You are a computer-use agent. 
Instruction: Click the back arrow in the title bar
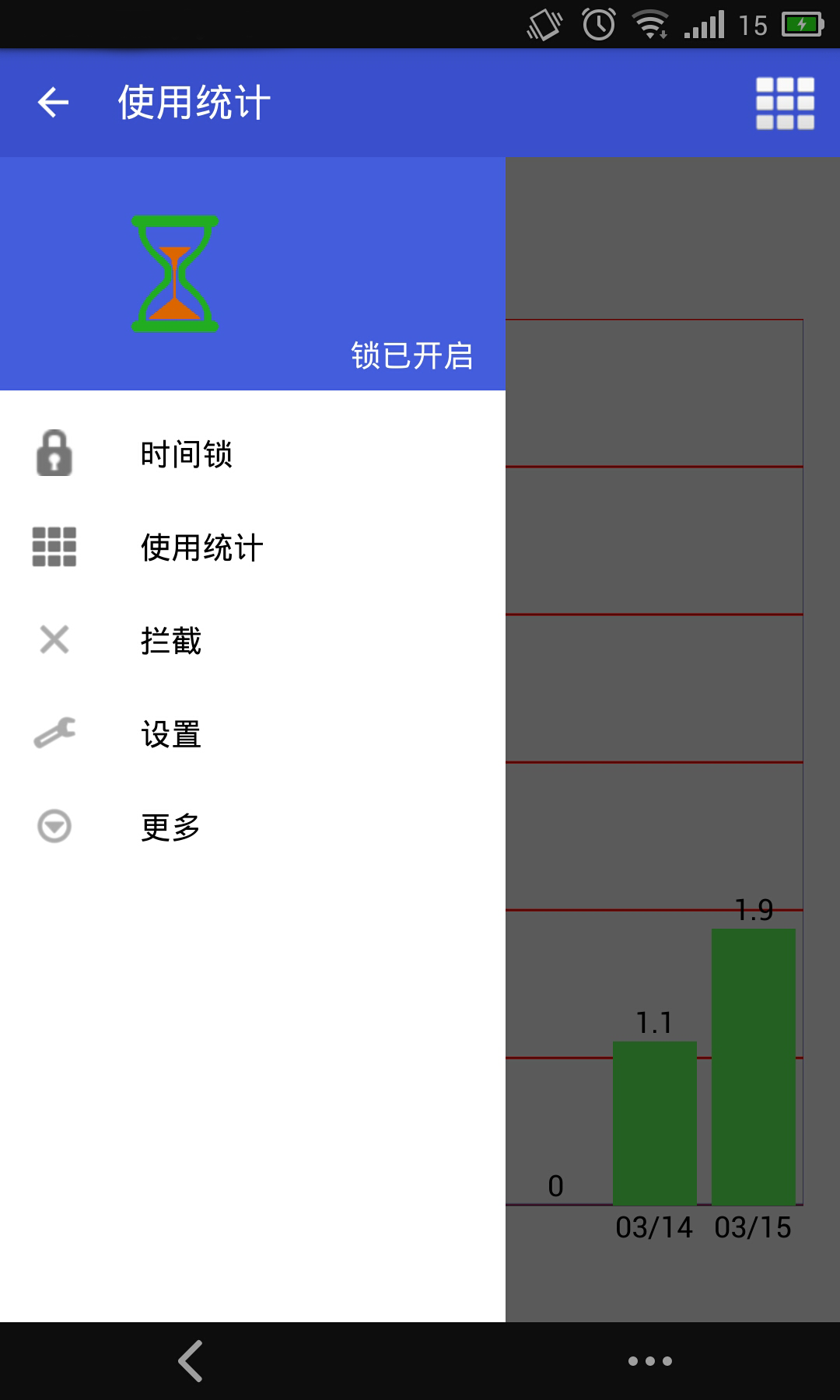[x=54, y=102]
